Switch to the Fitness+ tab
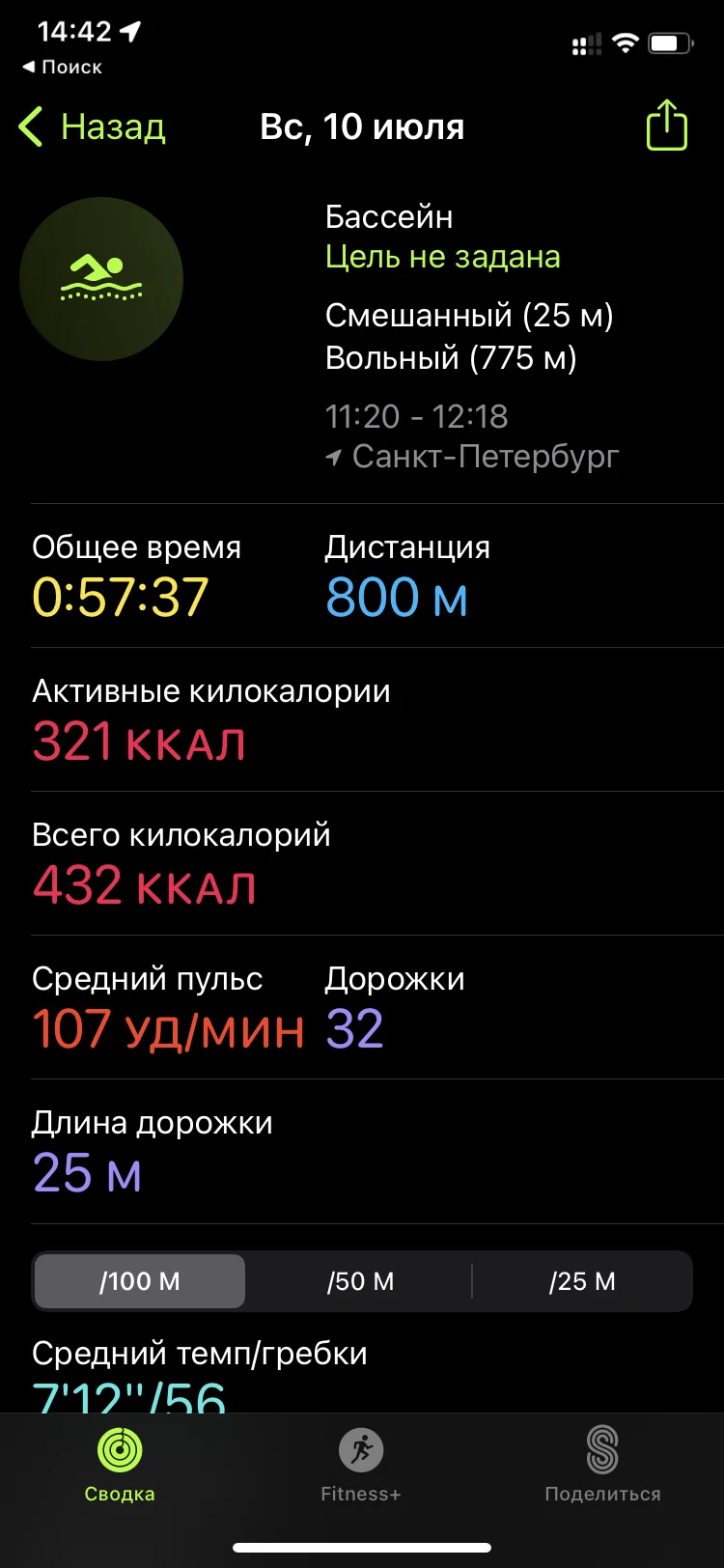Screen dimensions: 724x1568 point(361,1465)
